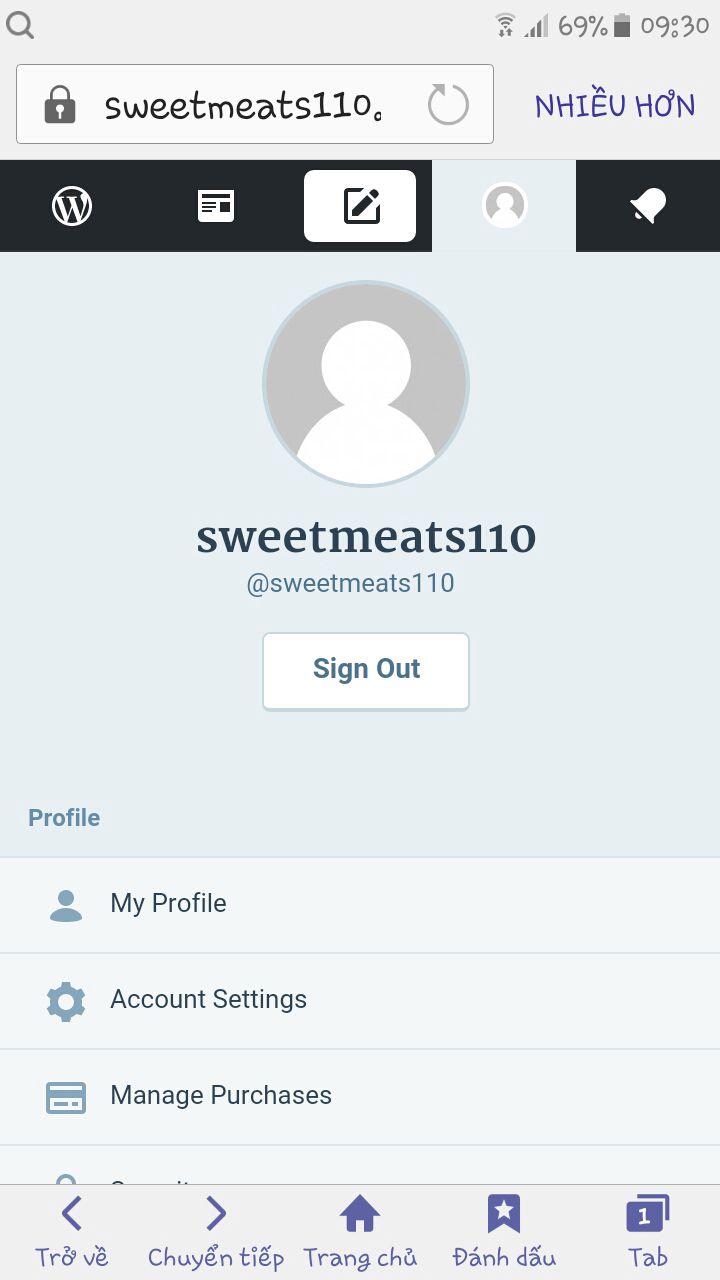The image size is (720, 1280).
Task: Reload the page
Action: [448, 105]
